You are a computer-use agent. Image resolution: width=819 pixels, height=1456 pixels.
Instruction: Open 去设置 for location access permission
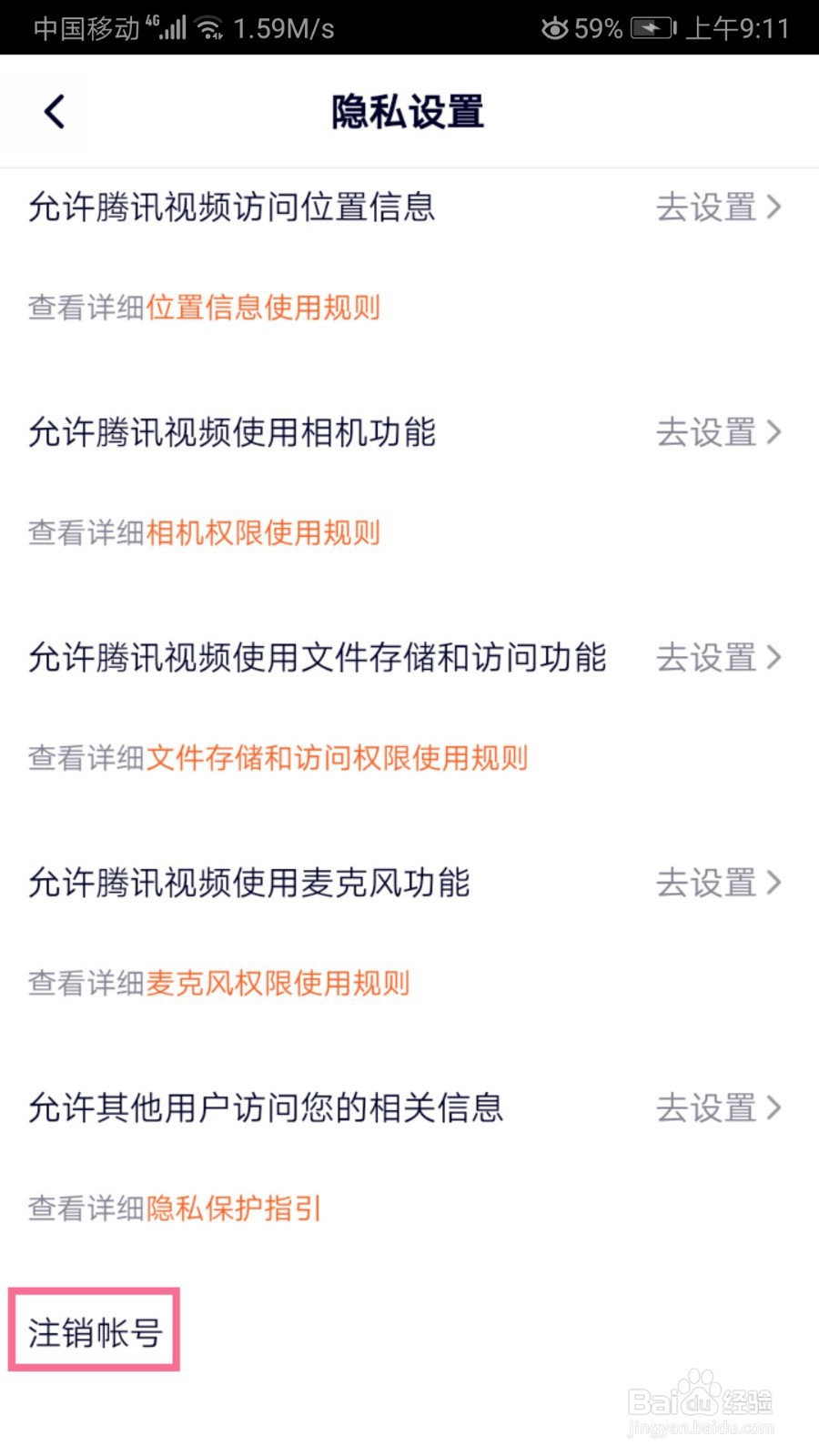coord(719,207)
